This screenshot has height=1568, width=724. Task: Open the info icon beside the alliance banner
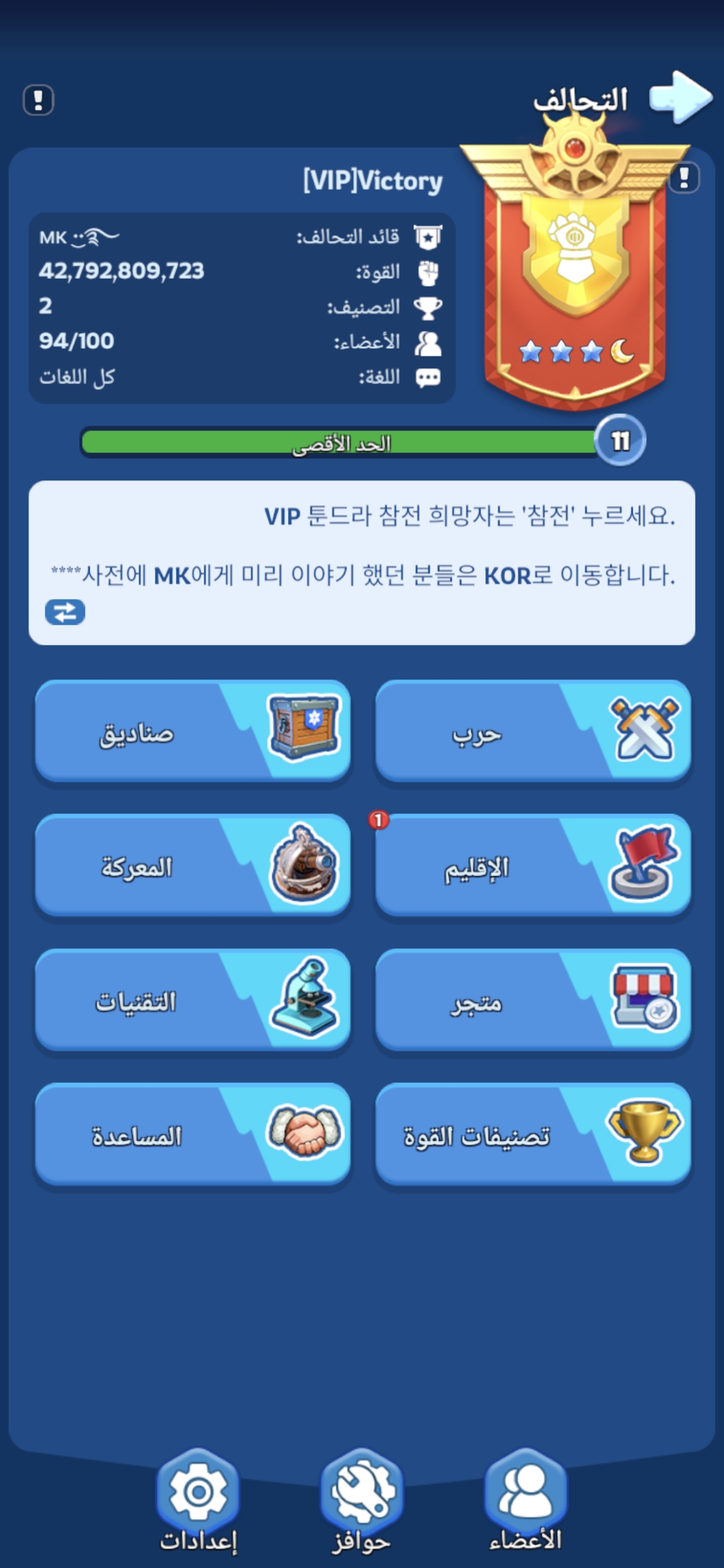(x=684, y=178)
